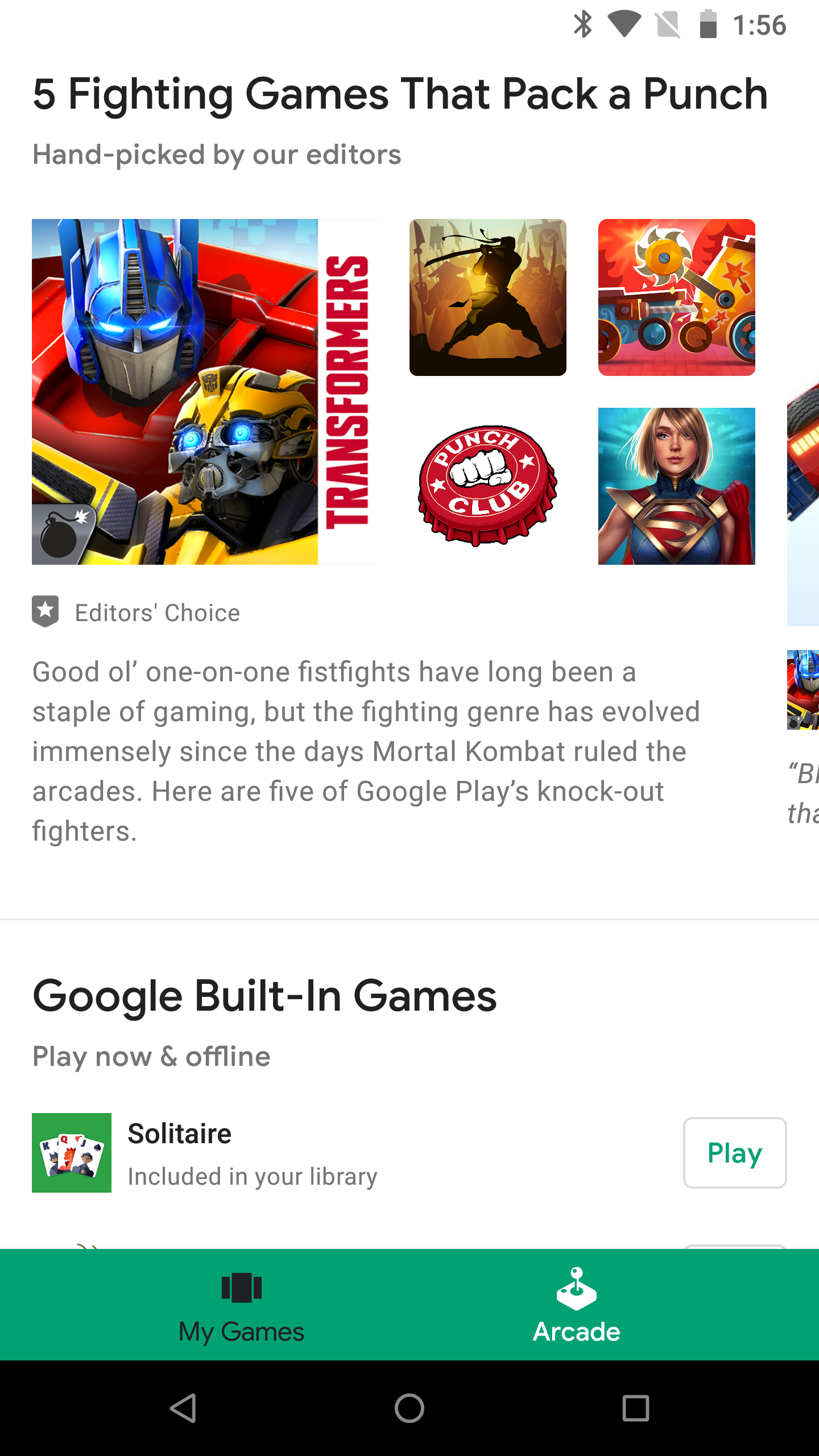Viewport: 819px width, 1456px height.
Task: Open the Transformers Forged to Fight banner
Action: pos(205,392)
